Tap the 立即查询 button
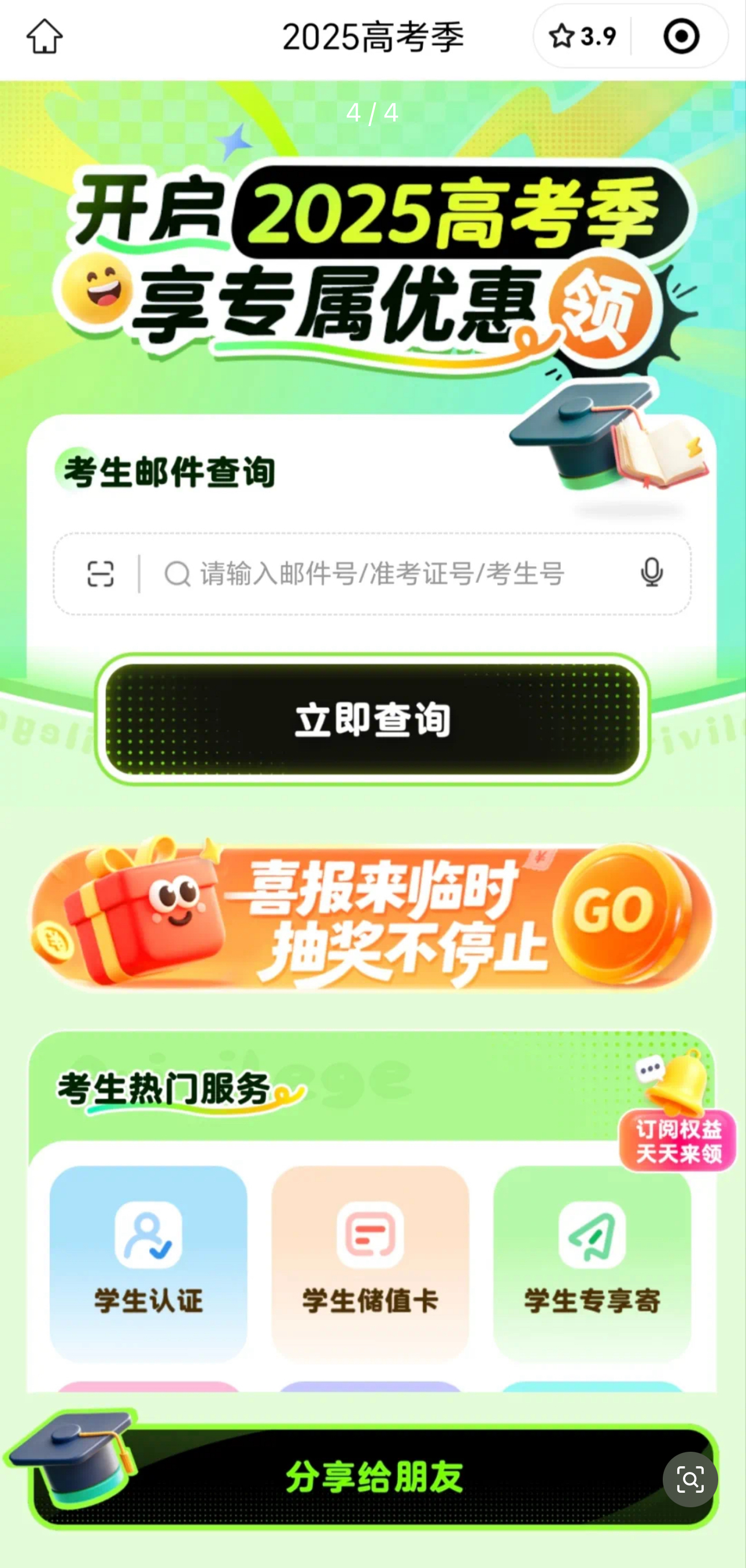Image resolution: width=746 pixels, height=1568 pixels. click(372, 720)
